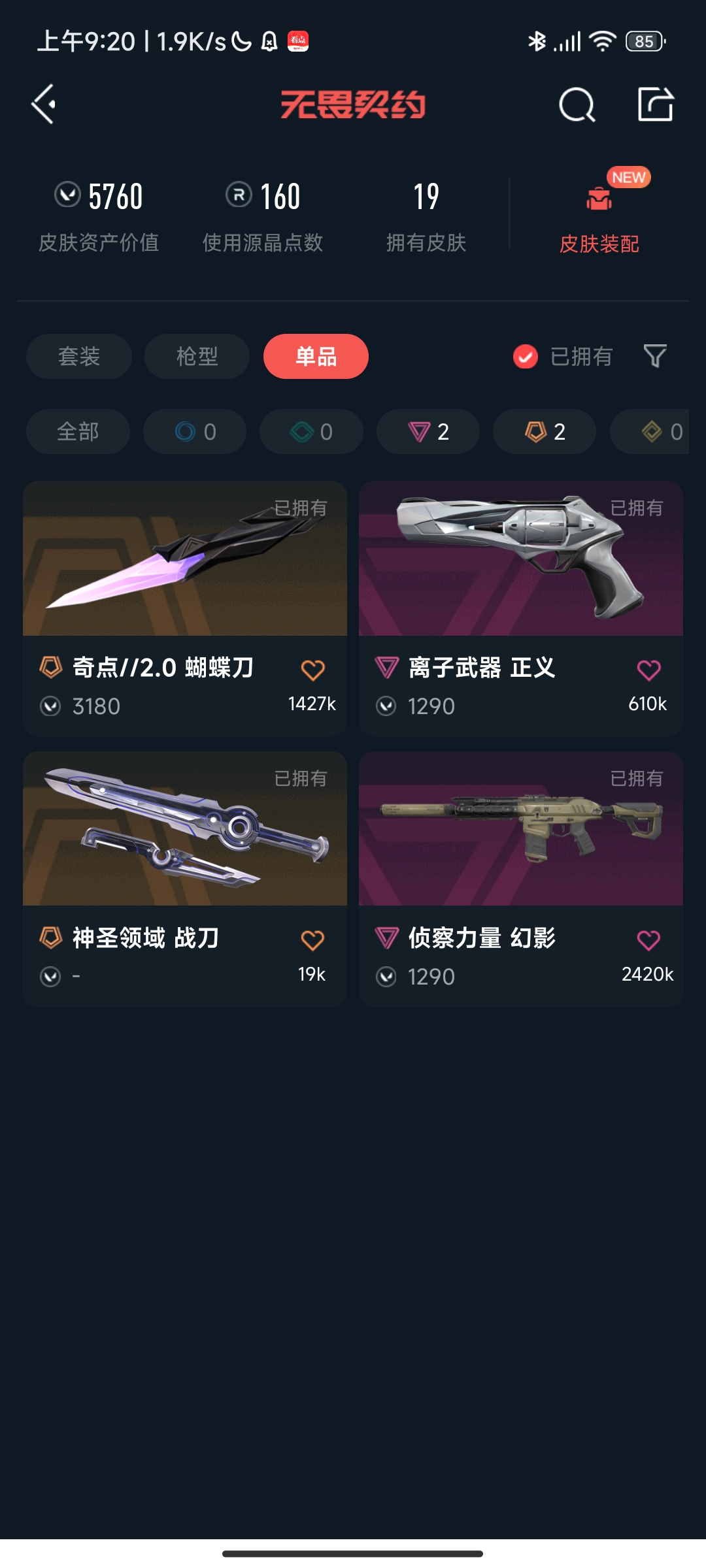Filter by blue circle tier chip

[195, 431]
